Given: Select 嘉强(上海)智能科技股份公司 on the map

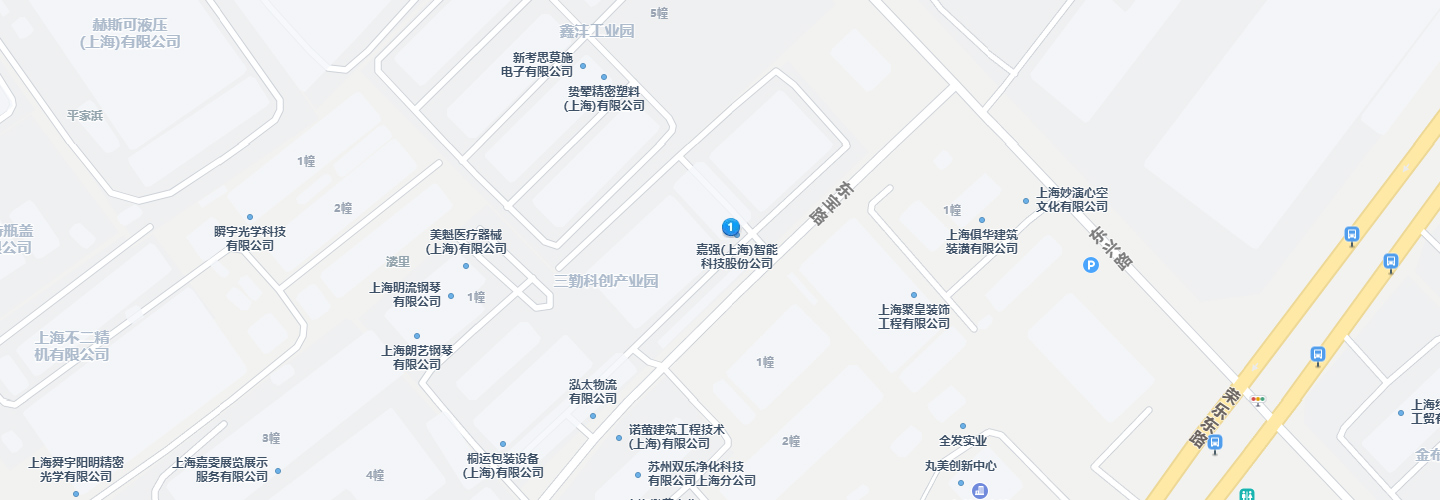Looking at the screenshot, I should [x=736, y=256].
